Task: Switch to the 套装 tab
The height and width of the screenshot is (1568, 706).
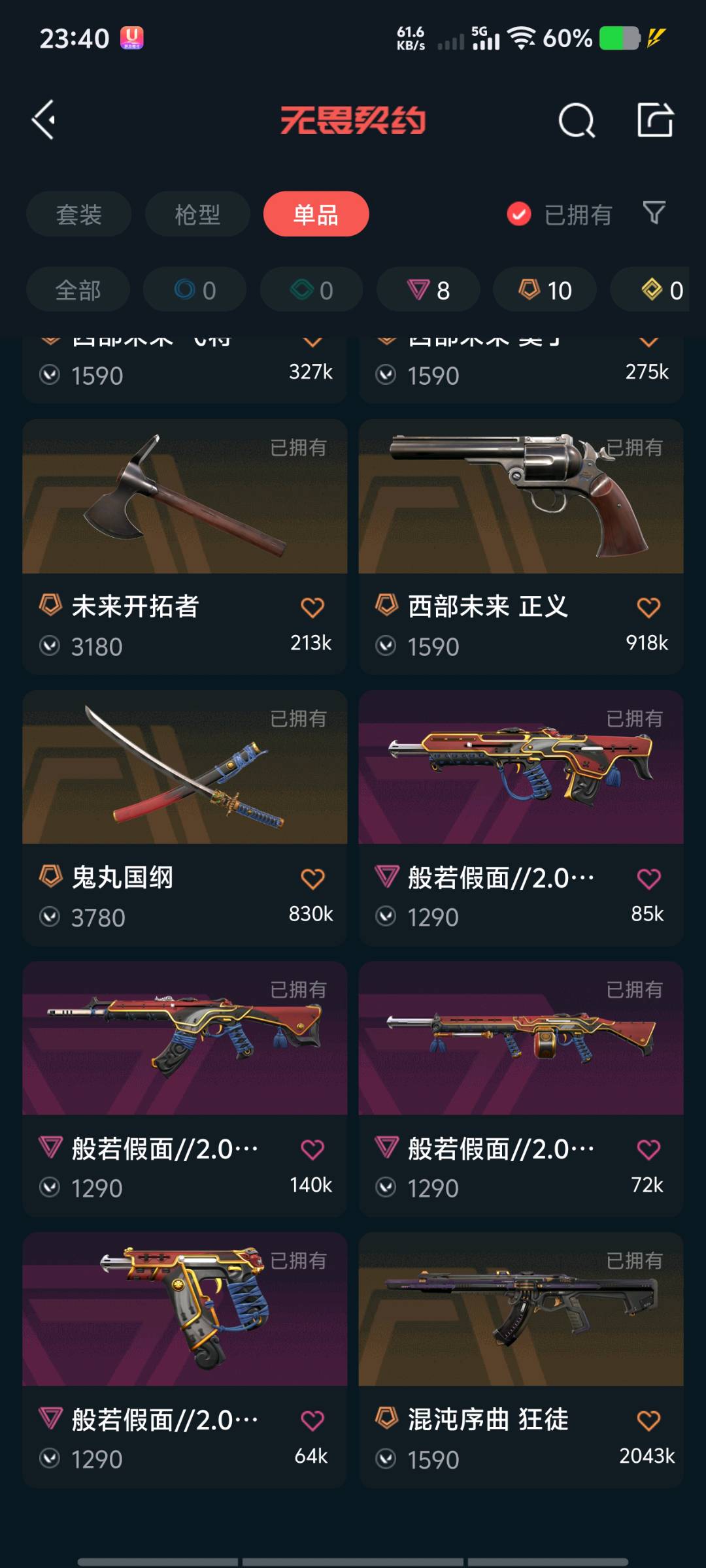Action: pyautogui.click(x=79, y=214)
